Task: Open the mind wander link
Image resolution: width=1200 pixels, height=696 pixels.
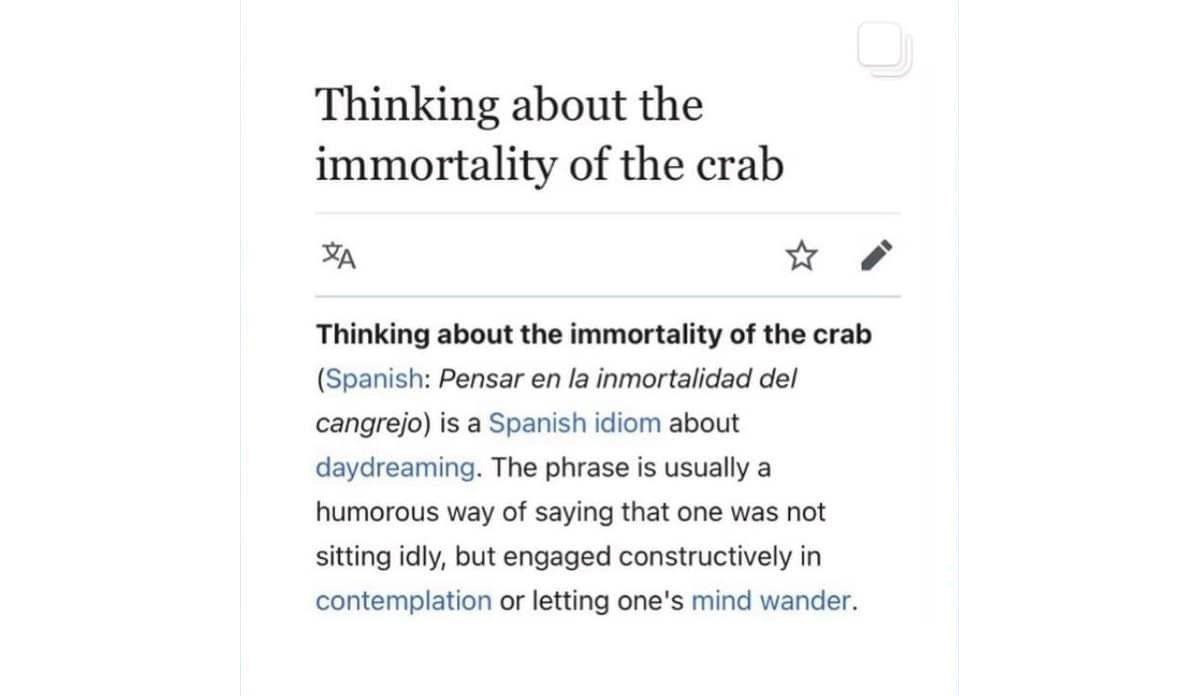Action: click(x=772, y=601)
